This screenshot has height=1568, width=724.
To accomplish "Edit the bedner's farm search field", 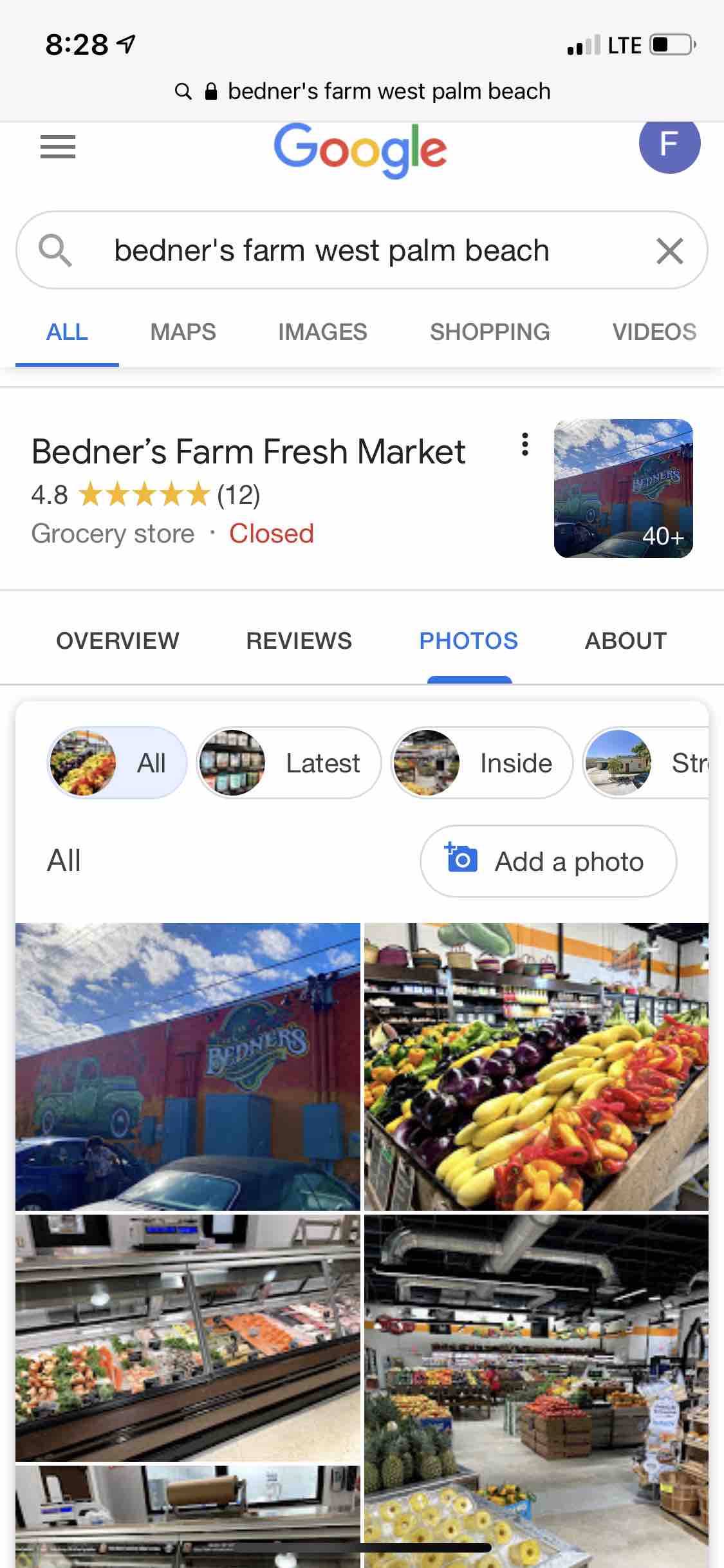I will tap(331, 250).
